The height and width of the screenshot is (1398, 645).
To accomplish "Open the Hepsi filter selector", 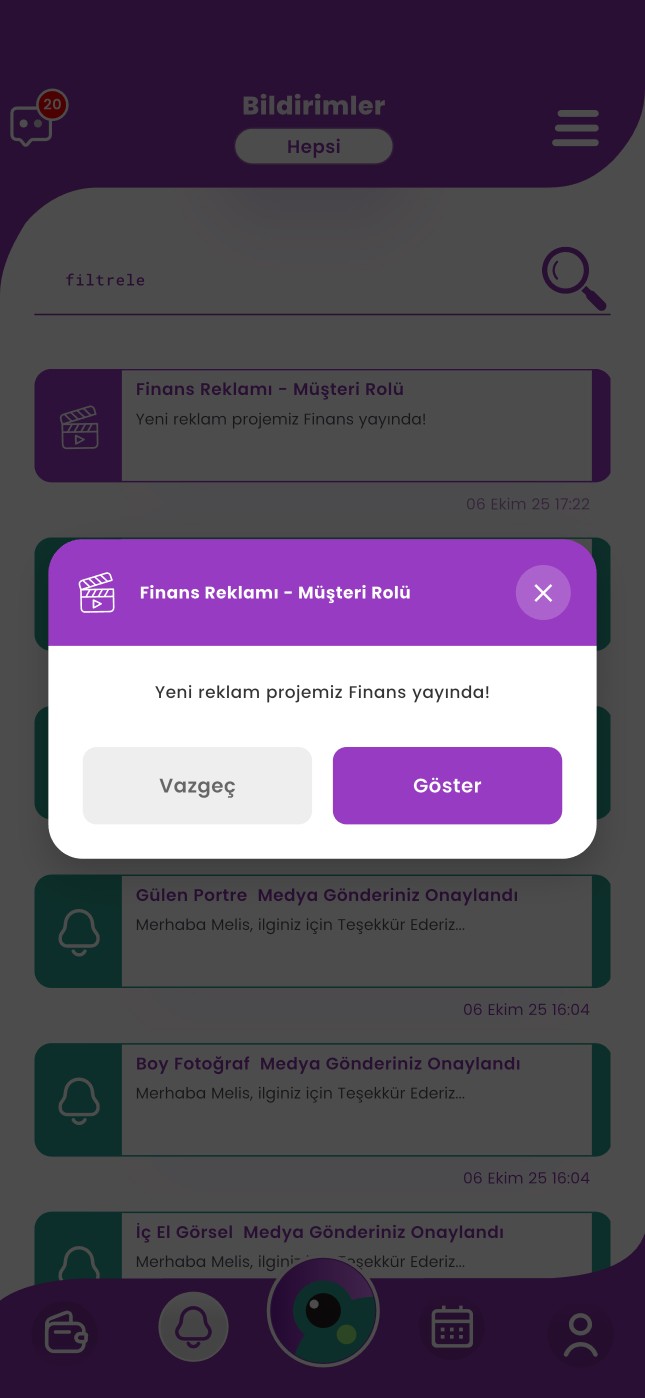I will point(314,147).
